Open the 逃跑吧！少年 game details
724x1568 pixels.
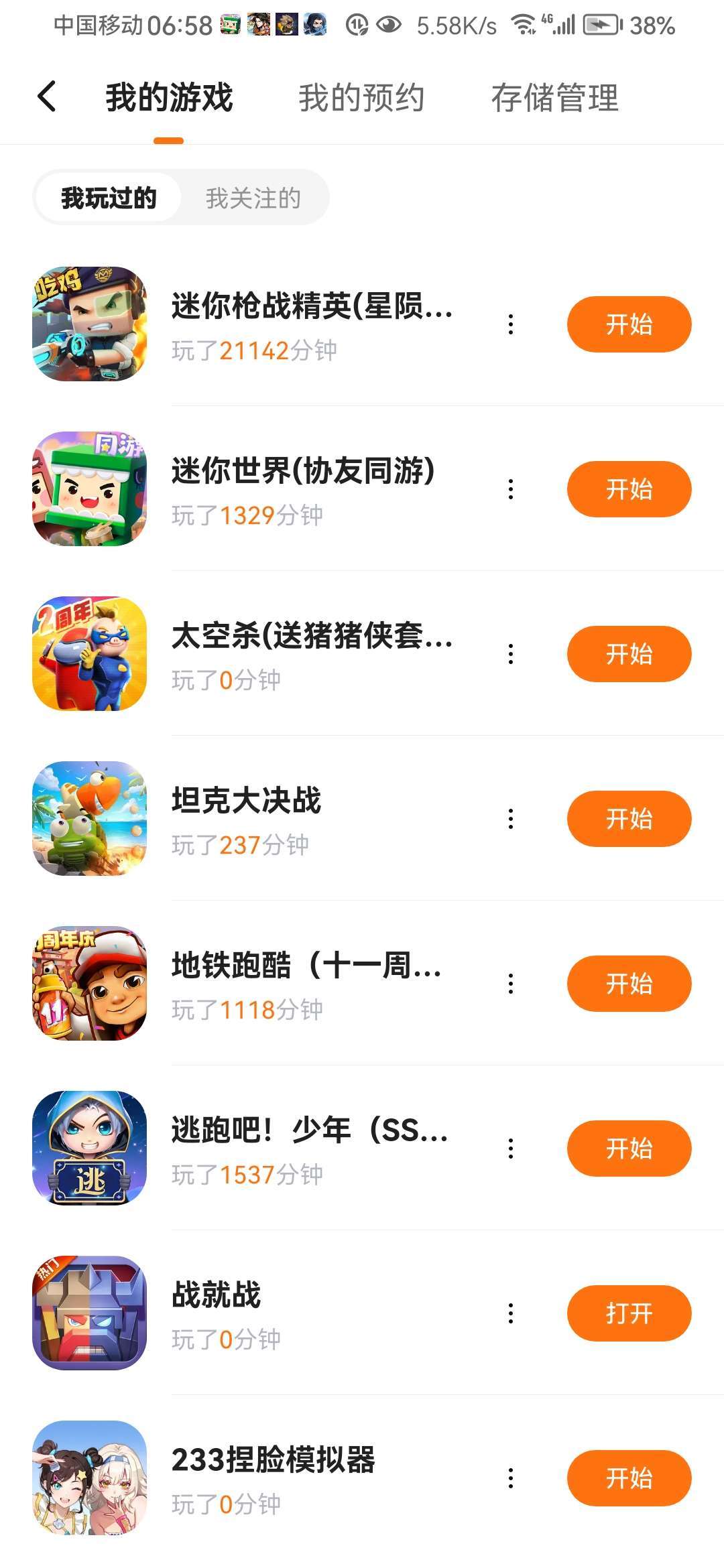coord(308,1131)
